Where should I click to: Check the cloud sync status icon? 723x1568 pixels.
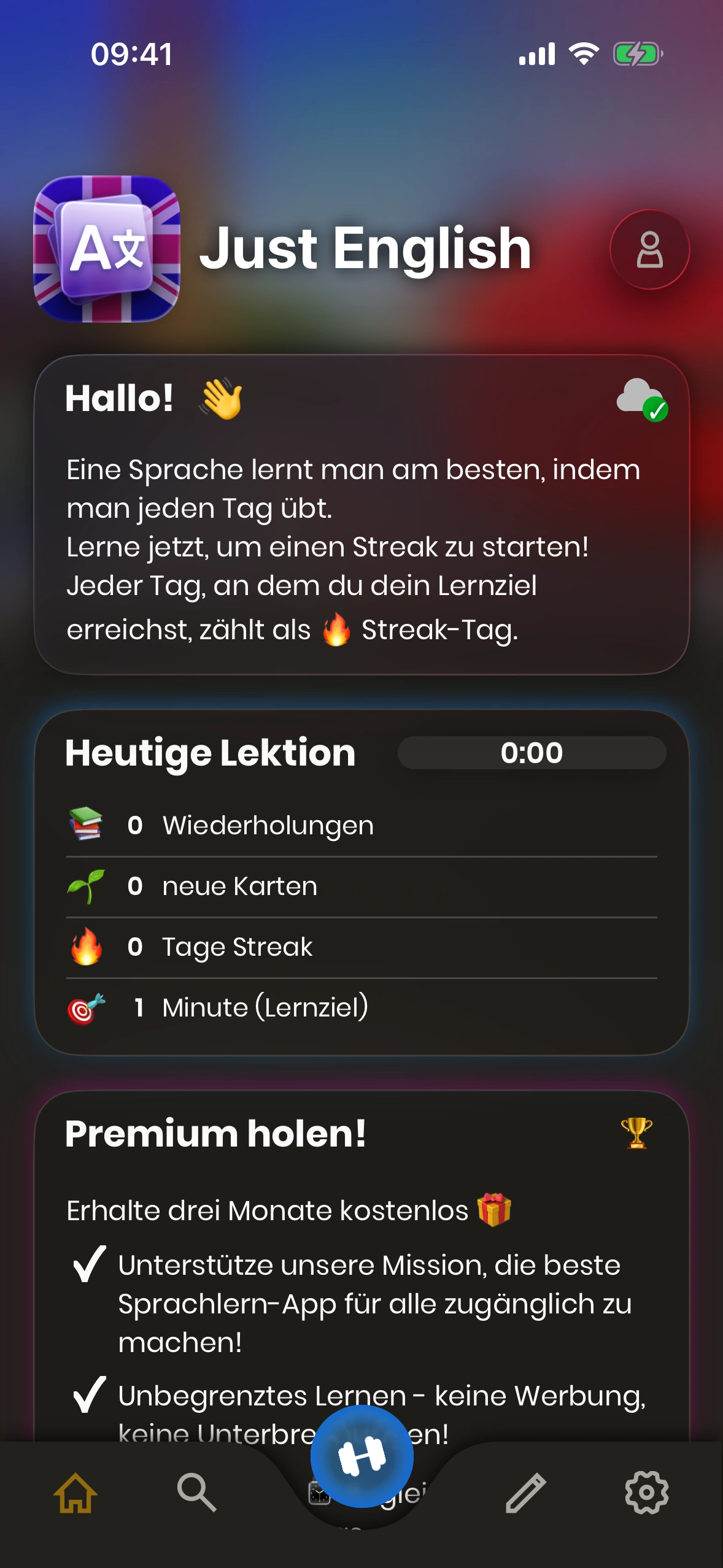[x=641, y=399]
